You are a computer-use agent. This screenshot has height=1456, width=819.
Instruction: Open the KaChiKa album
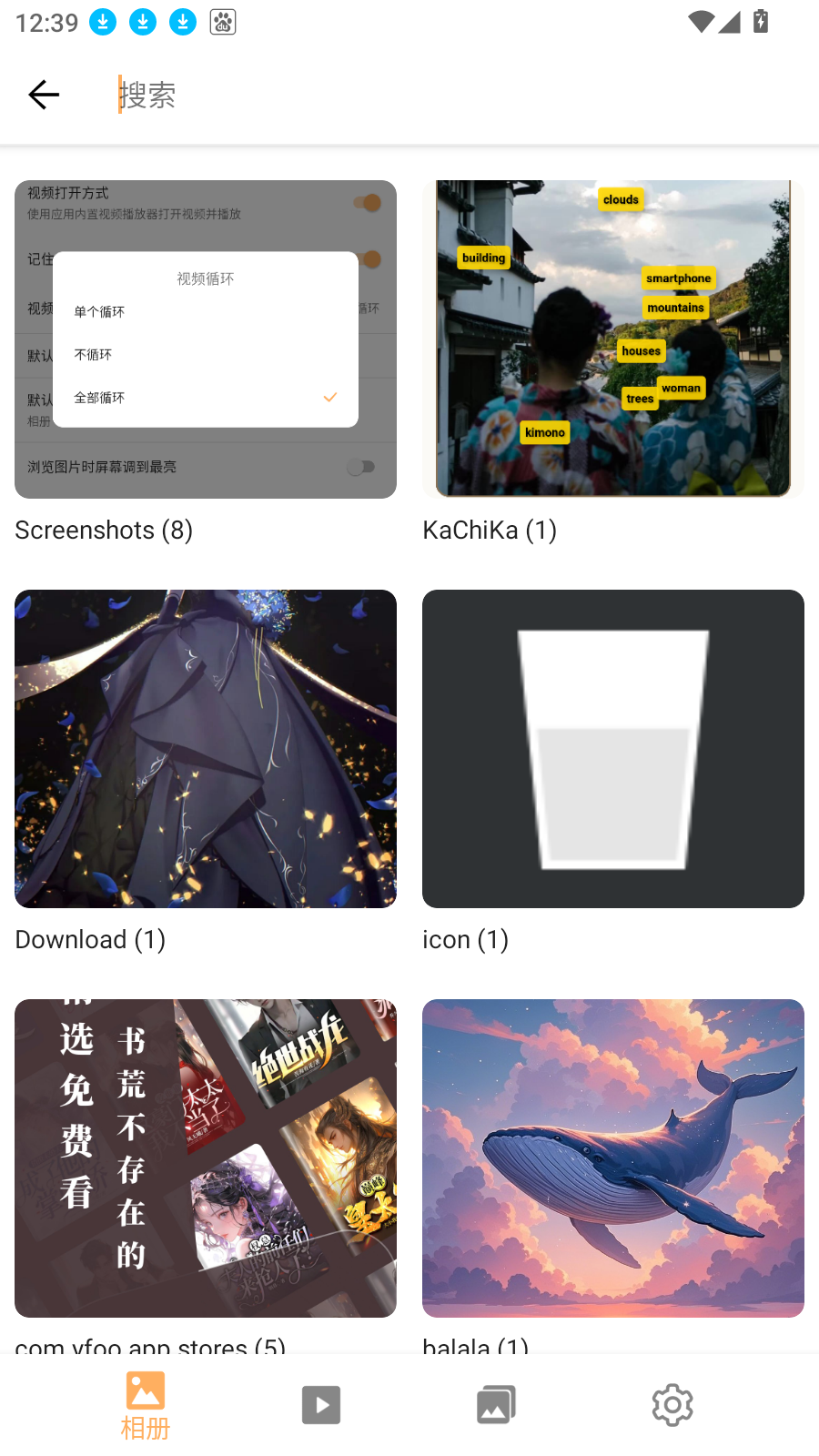point(613,339)
